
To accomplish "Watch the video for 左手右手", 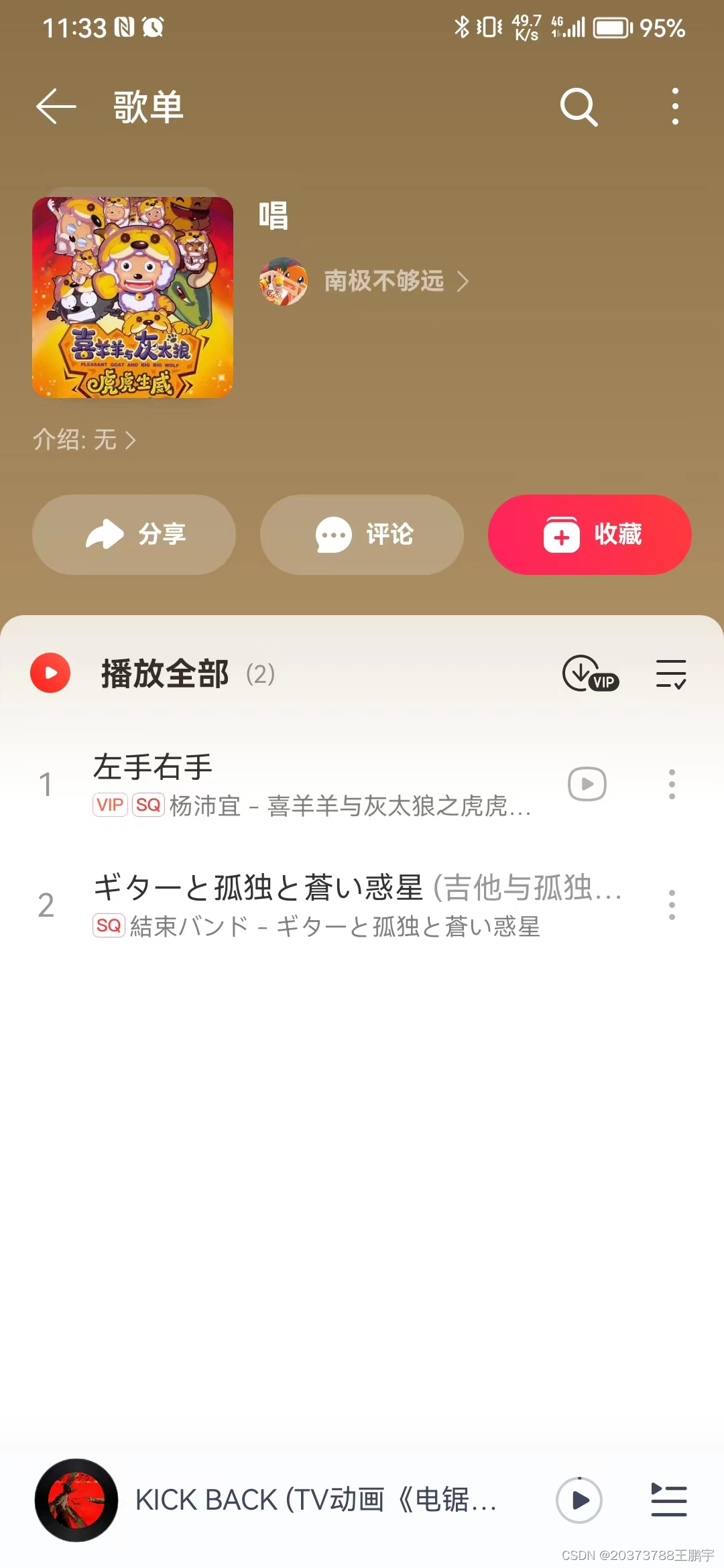I will pos(587,784).
